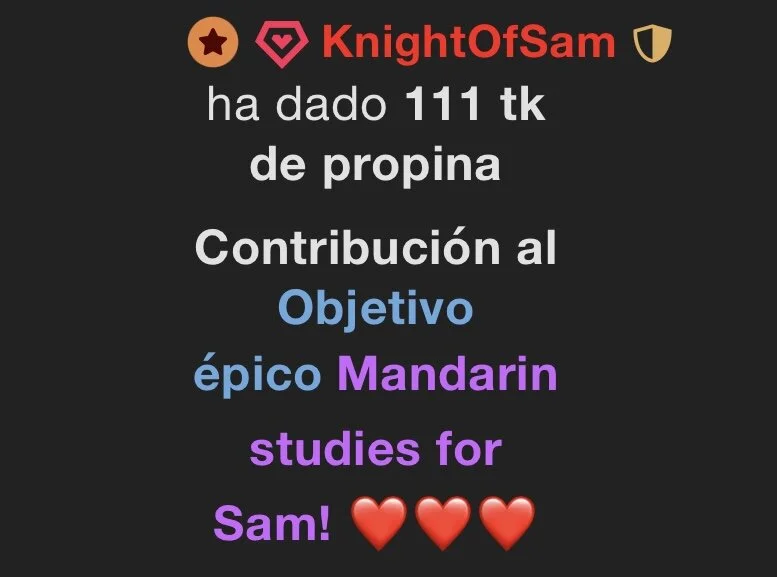The height and width of the screenshot is (577, 777).
Task: Open KnightOfSam's user profile
Action: pos(468,43)
